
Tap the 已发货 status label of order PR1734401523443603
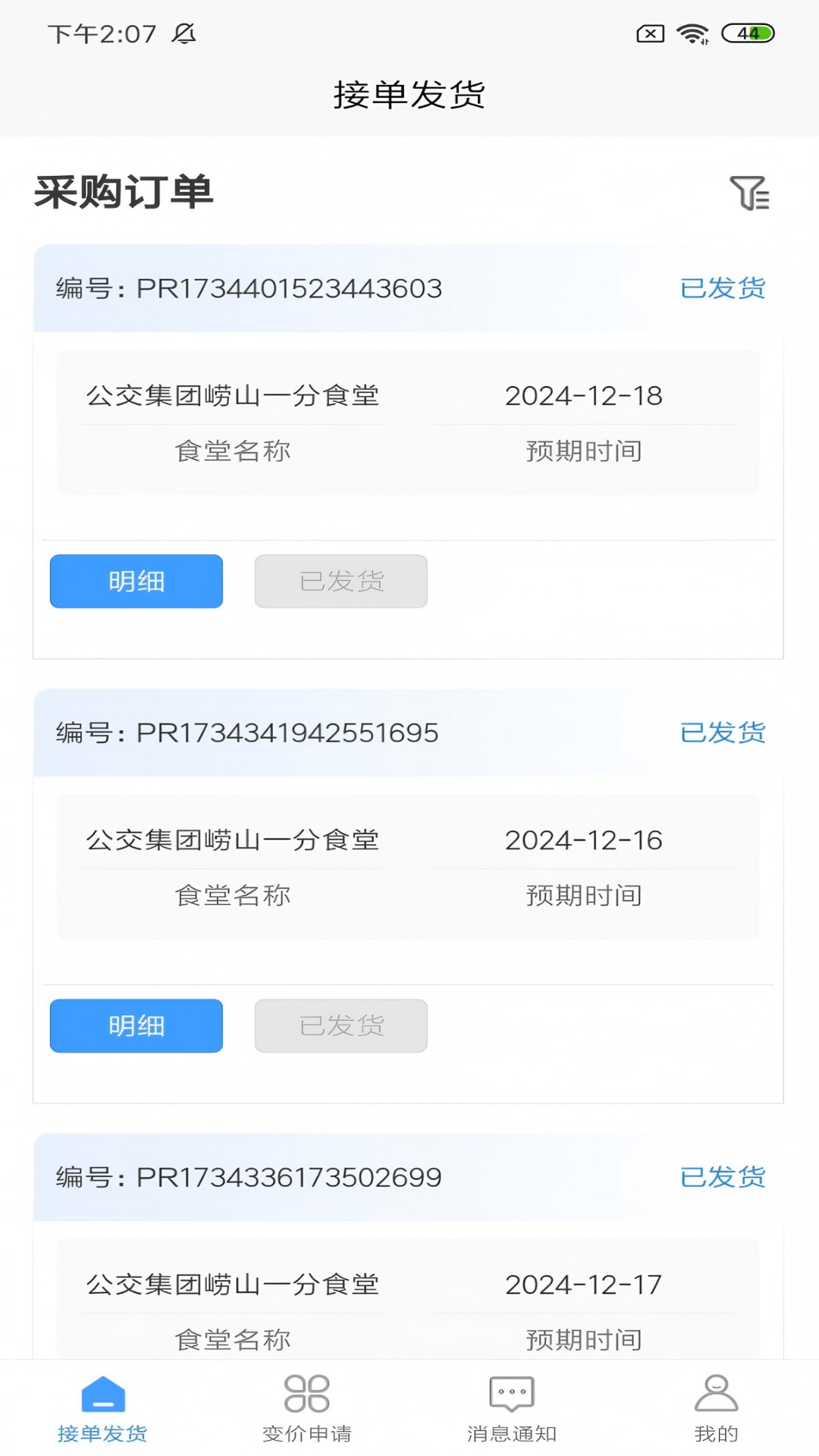click(723, 288)
